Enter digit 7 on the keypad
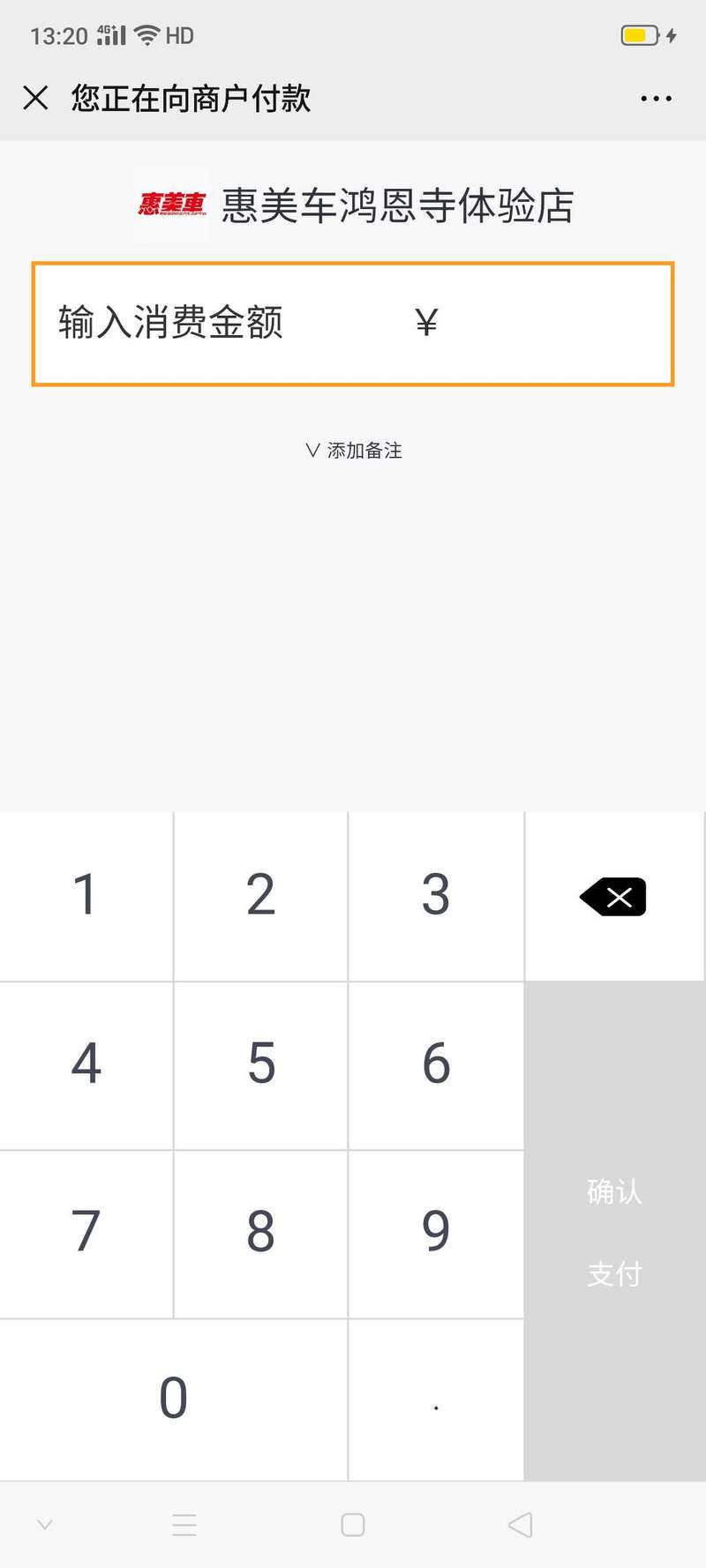Image resolution: width=706 pixels, height=1568 pixels. (86, 1233)
